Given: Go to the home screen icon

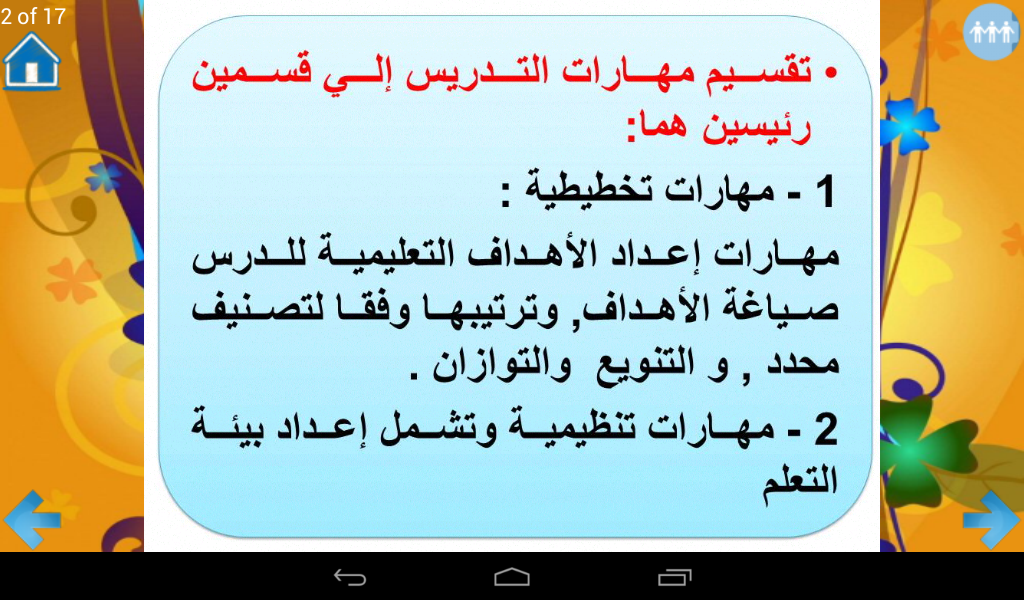Looking at the screenshot, I should tap(31, 61).
